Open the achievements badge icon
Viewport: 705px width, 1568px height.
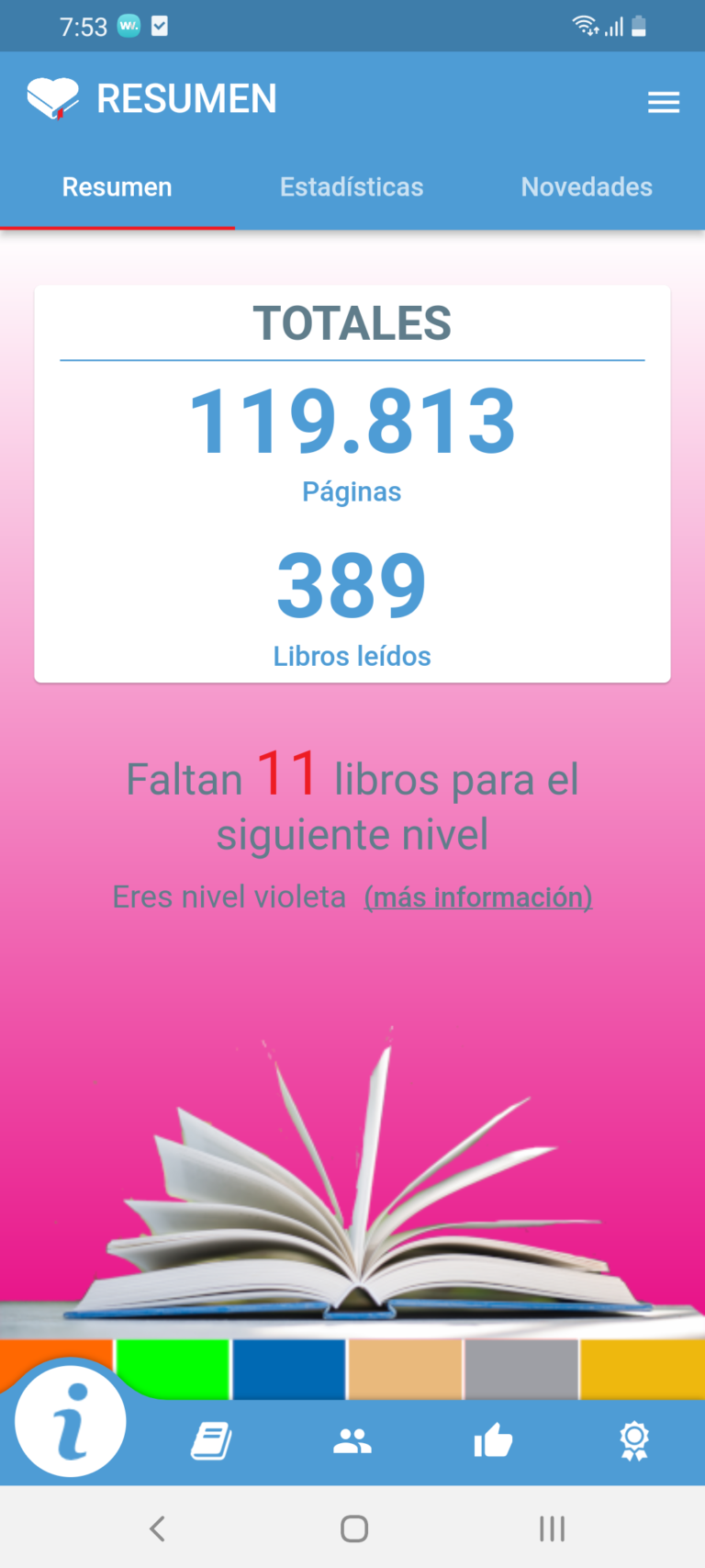634,1441
